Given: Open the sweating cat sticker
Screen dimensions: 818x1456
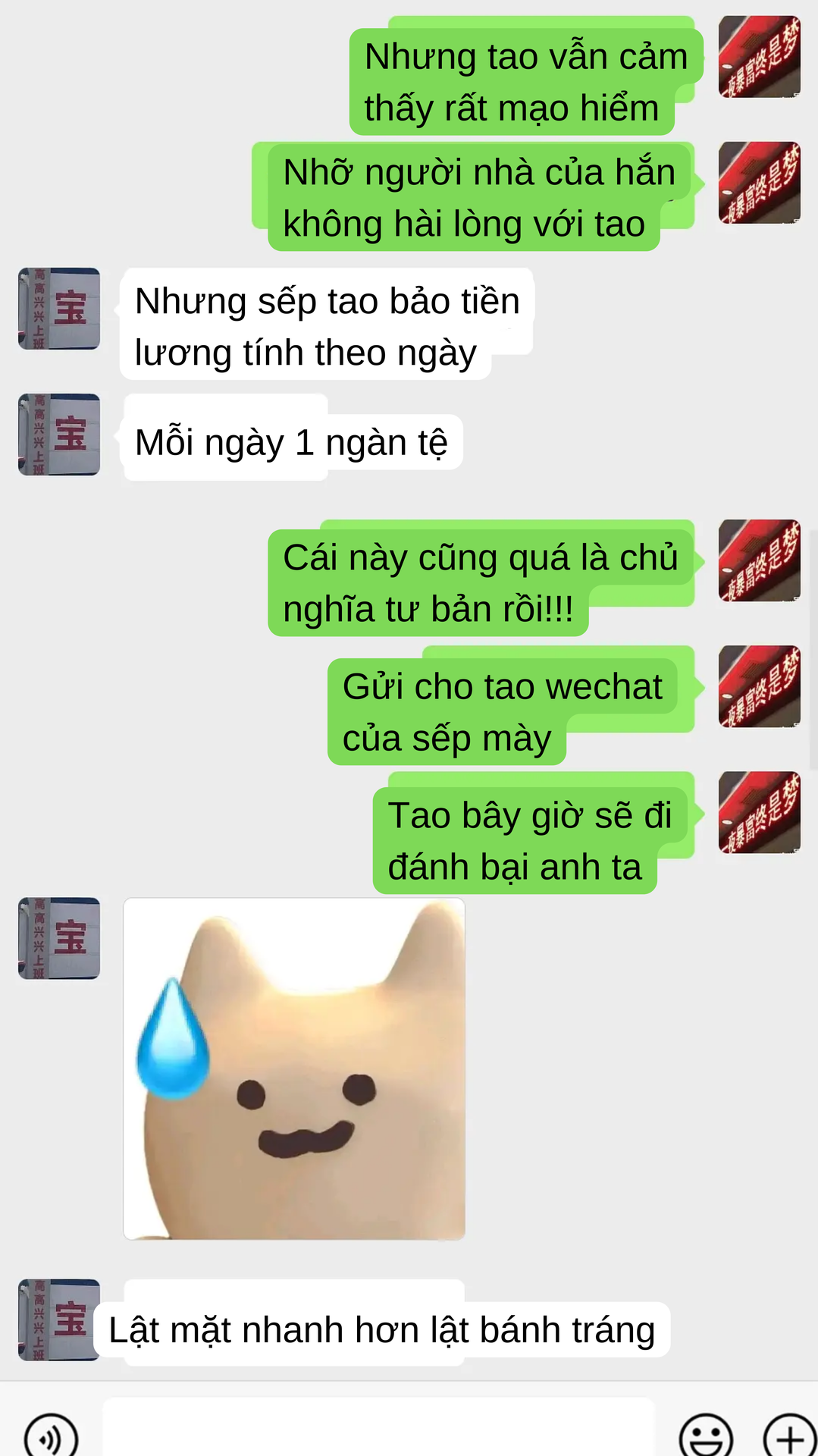Looking at the screenshot, I should (294, 1069).
